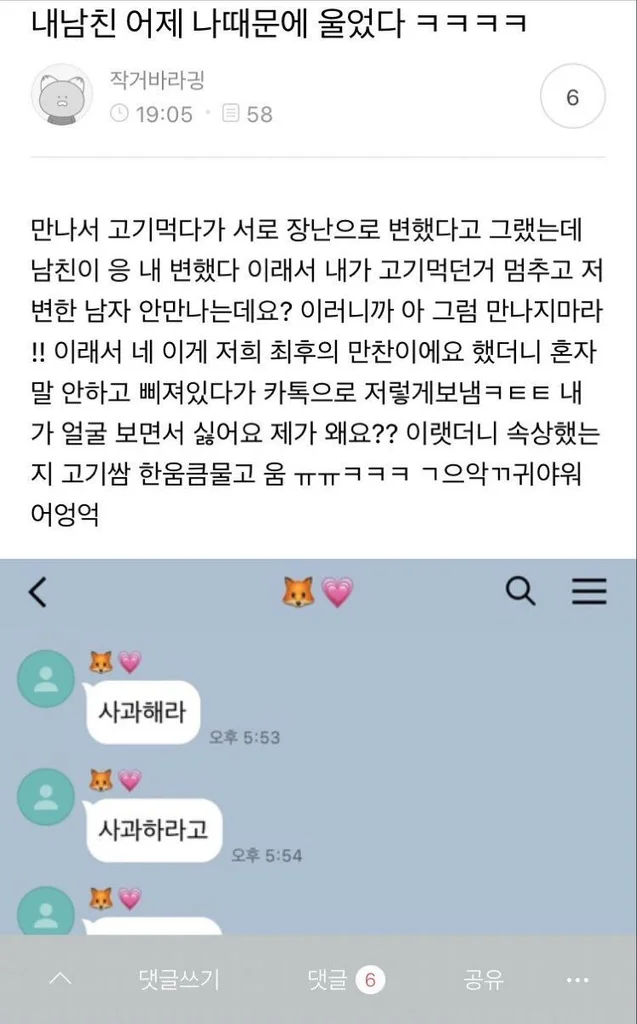This screenshot has height=1024, width=637.
Task: Tap the comment count circle showing 6
Action: [572, 98]
